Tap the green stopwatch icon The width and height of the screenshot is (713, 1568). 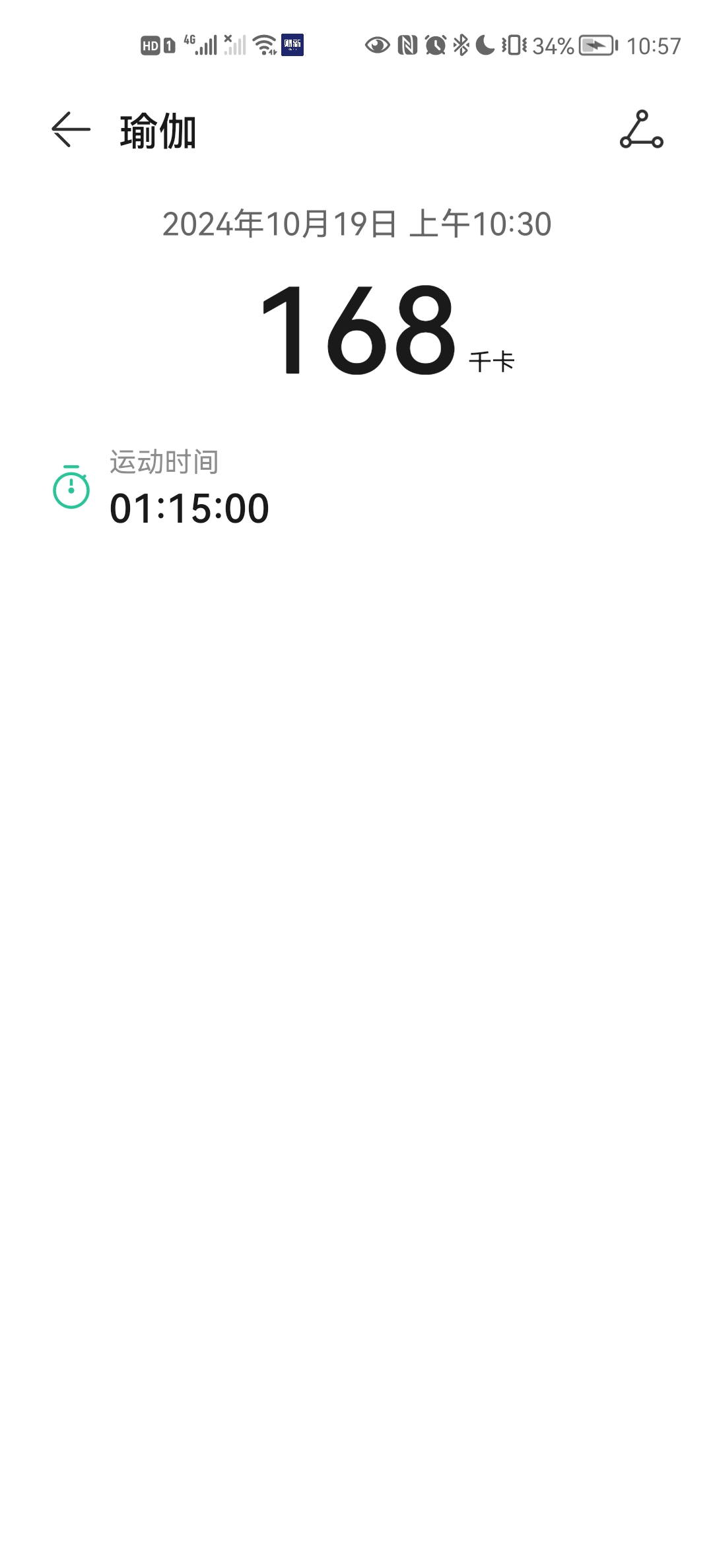point(71,489)
